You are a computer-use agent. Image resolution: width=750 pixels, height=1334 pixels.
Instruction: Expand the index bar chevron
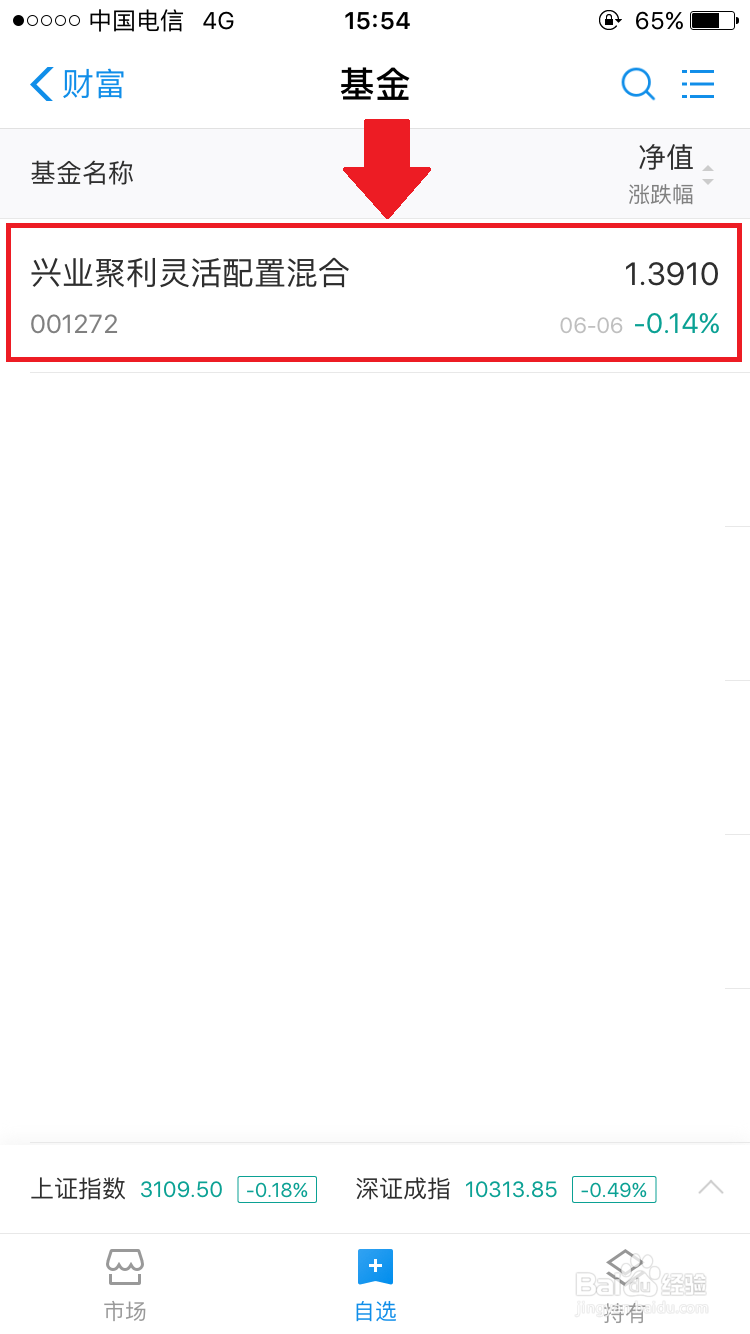(711, 1188)
